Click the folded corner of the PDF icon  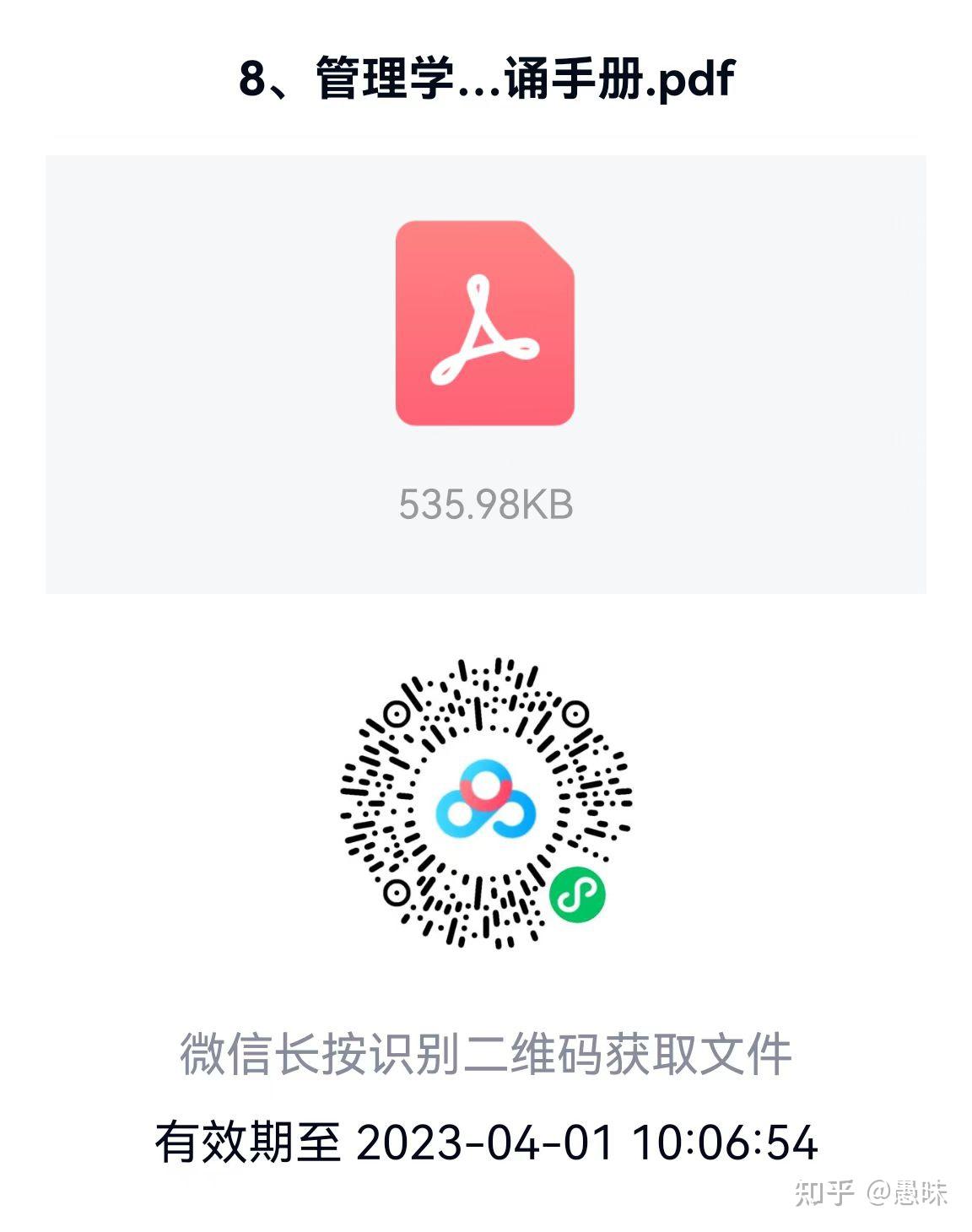click(x=553, y=240)
